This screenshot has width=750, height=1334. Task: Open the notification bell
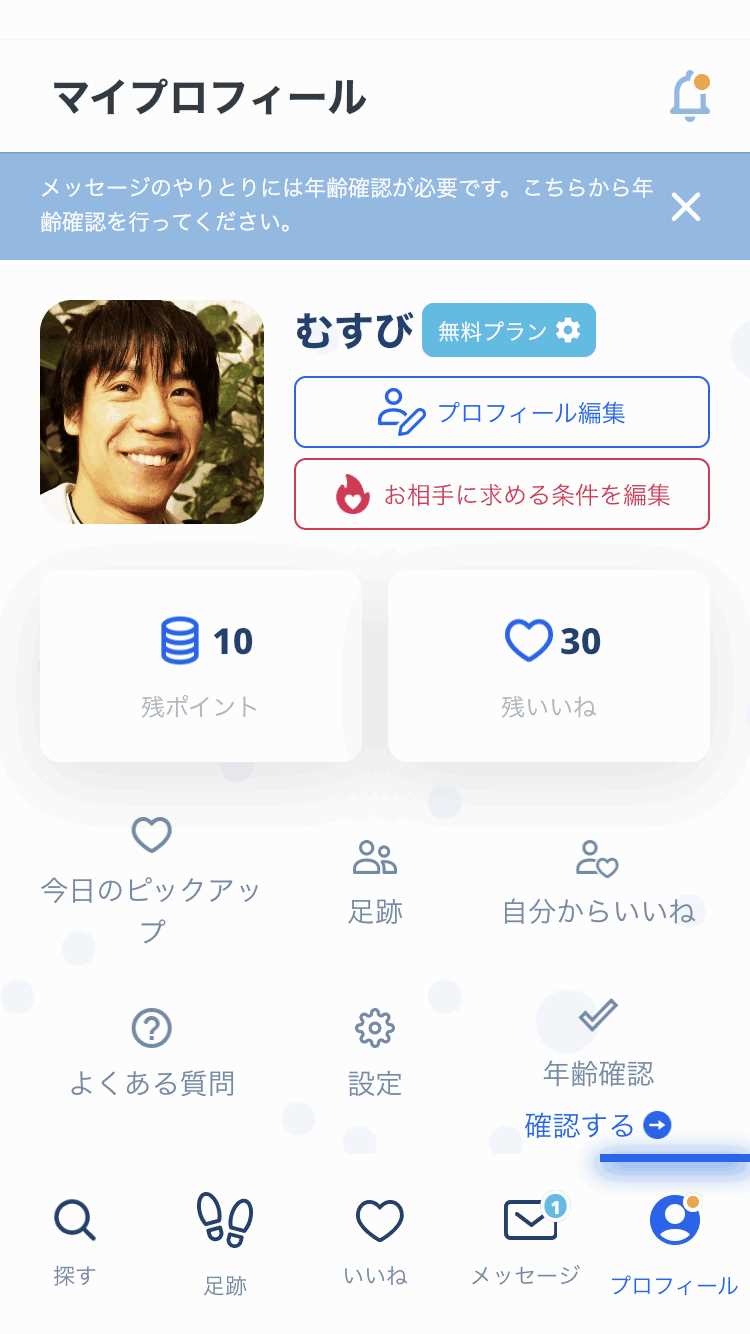point(692,95)
